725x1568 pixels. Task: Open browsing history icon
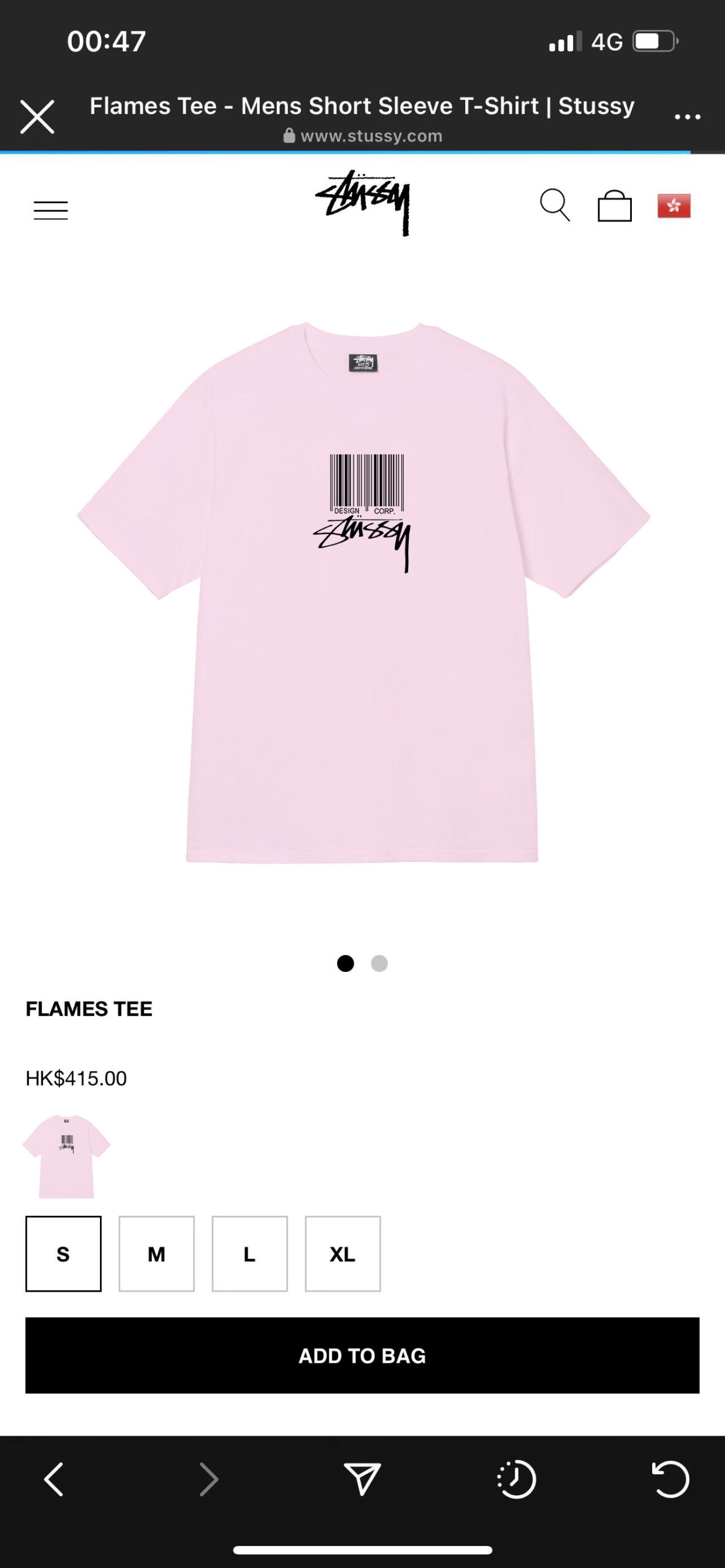(x=516, y=1479)
